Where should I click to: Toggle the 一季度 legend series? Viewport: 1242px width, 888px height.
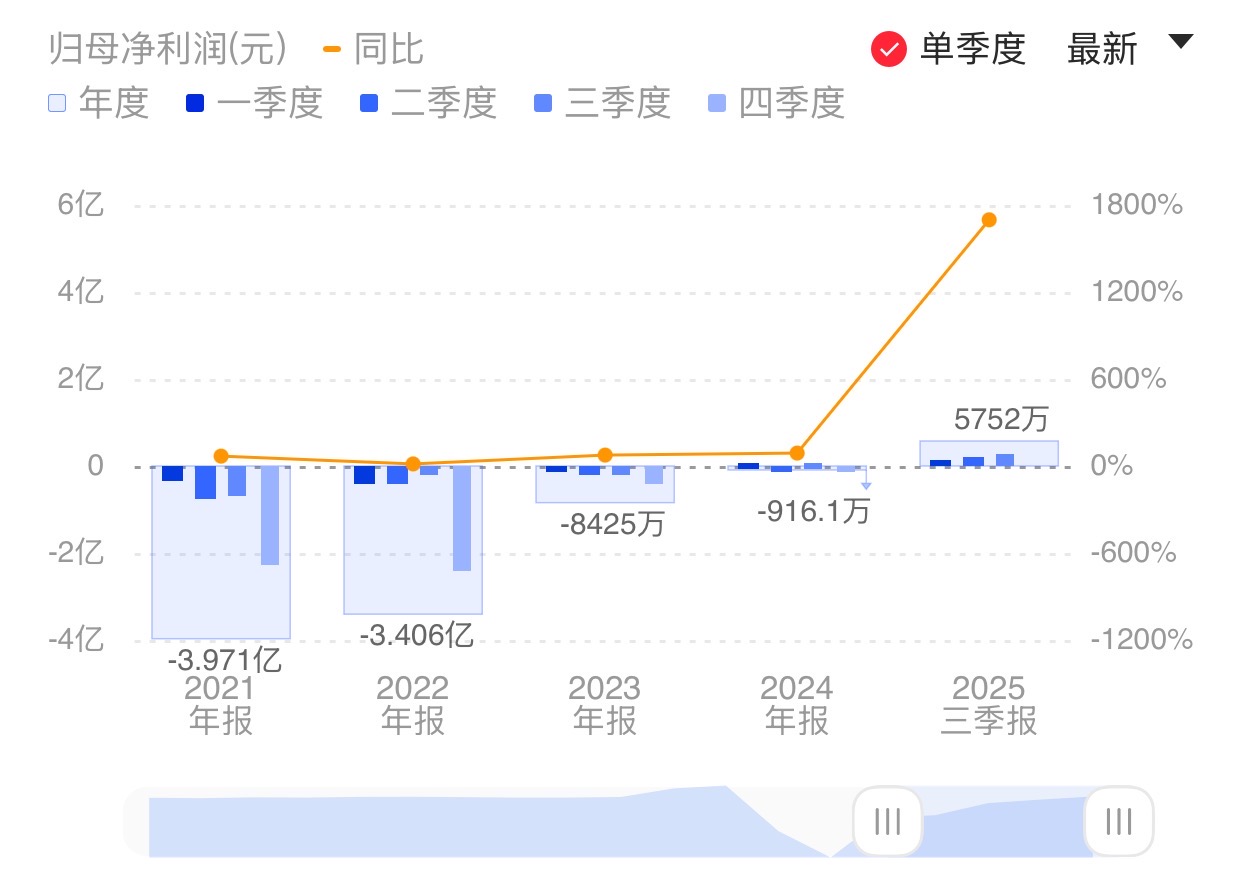click(254, 103)
